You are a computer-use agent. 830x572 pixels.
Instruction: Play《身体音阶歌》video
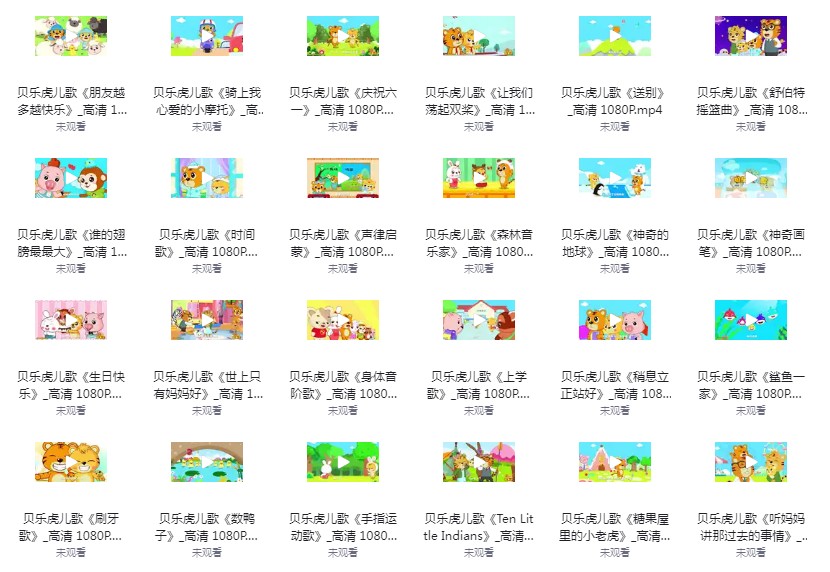[x=343, y=320]
